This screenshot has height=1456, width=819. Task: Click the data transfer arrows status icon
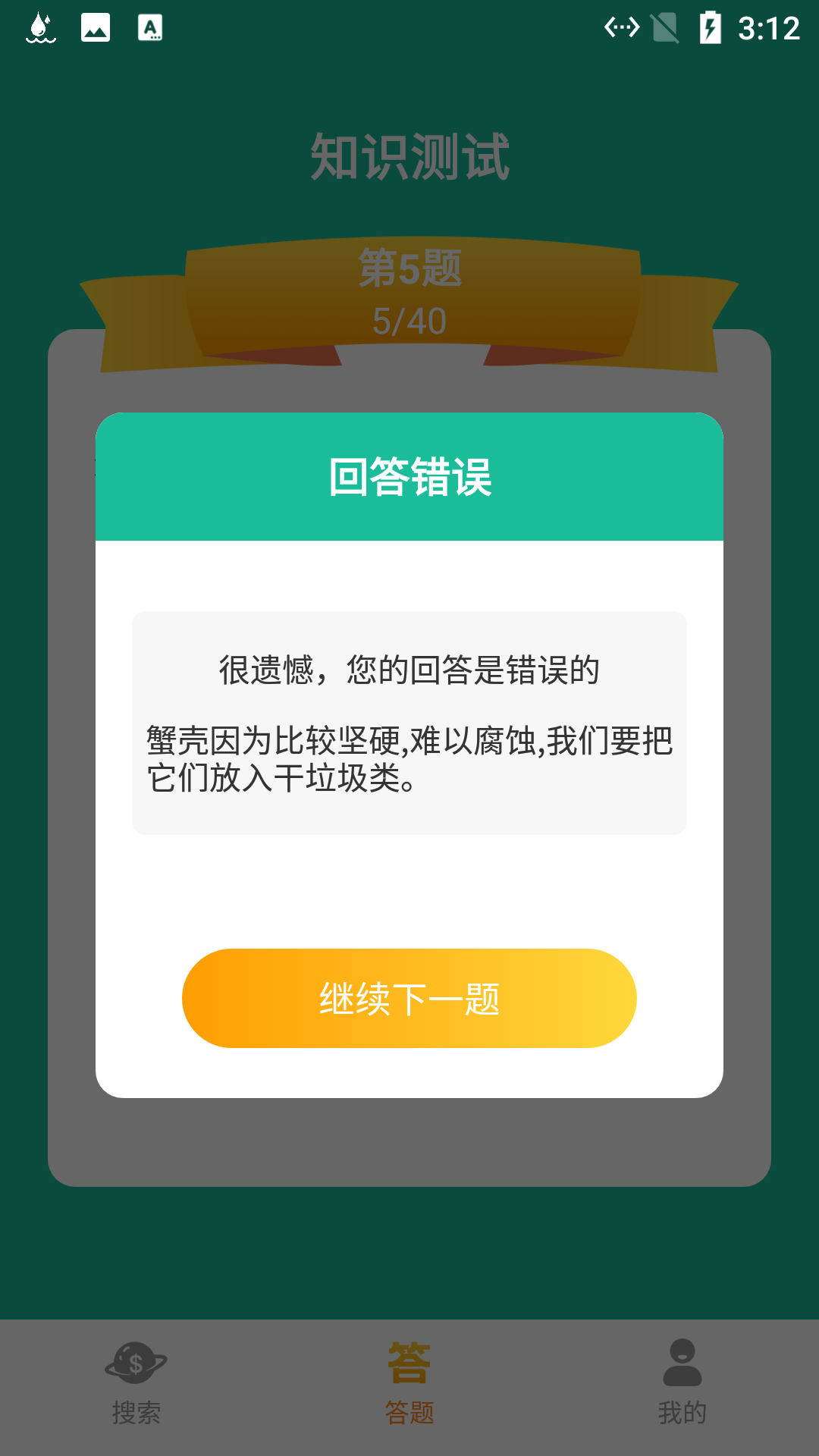pyautogui.click(x=621, y=27)
